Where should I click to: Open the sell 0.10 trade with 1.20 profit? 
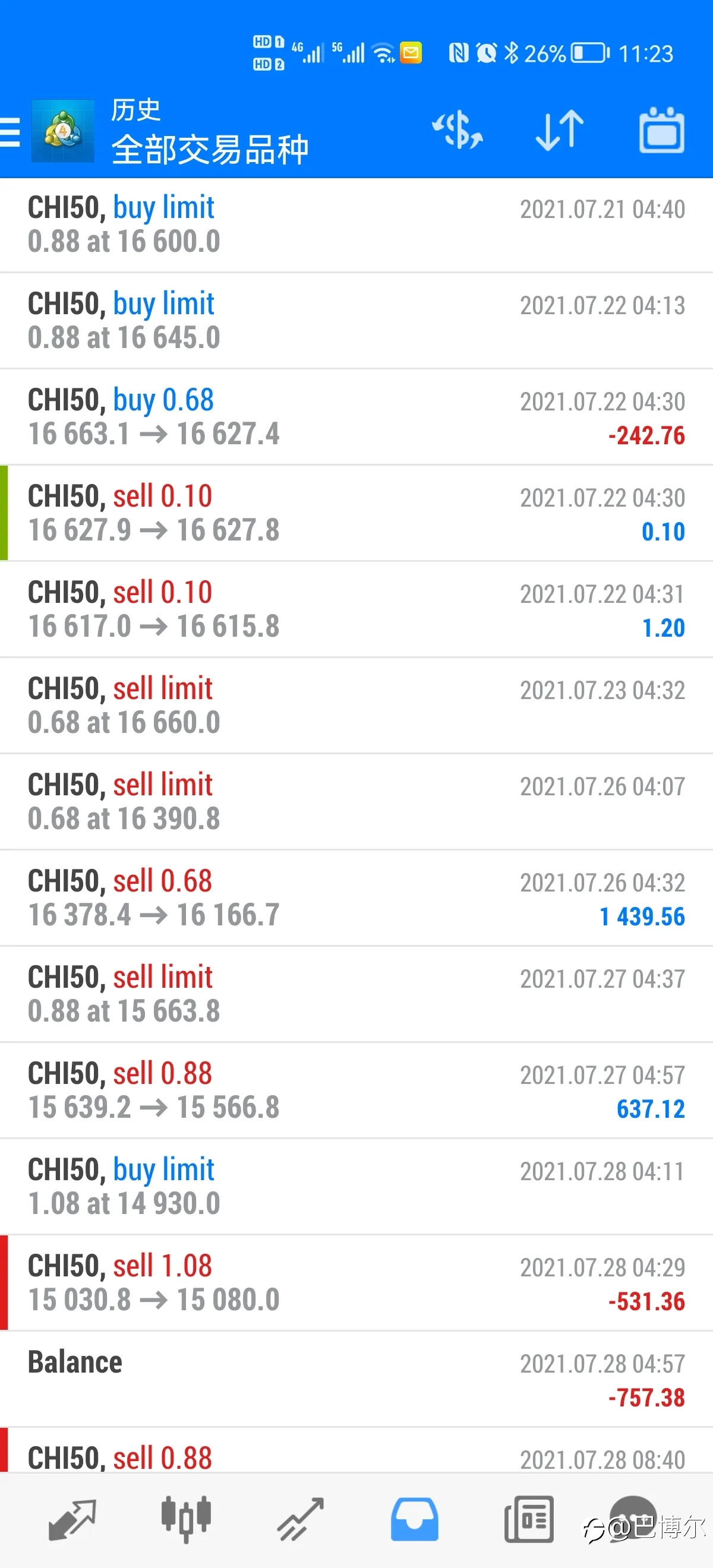tap(356, 609)
